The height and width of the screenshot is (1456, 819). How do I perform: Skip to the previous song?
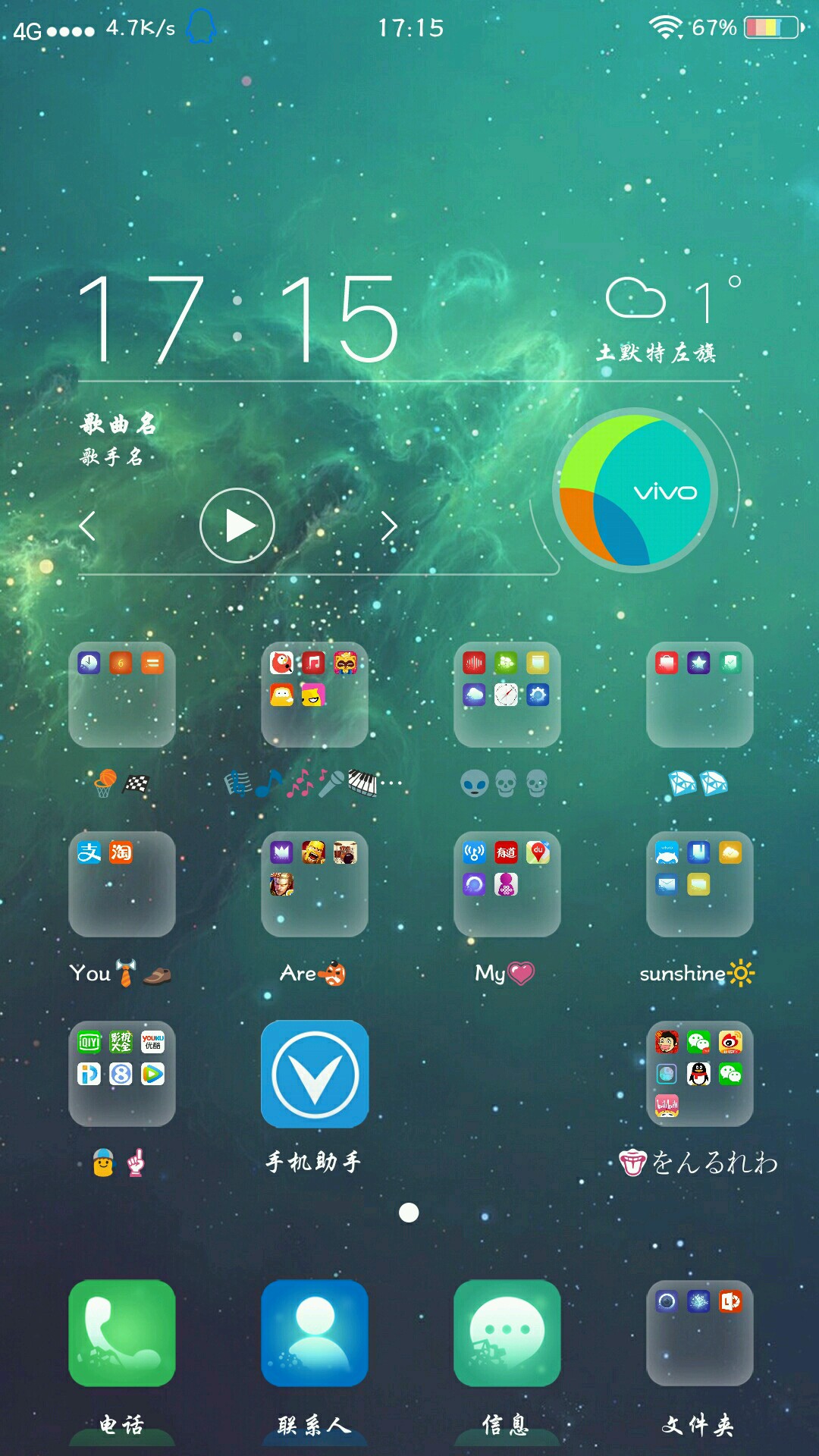coord(88,526)
